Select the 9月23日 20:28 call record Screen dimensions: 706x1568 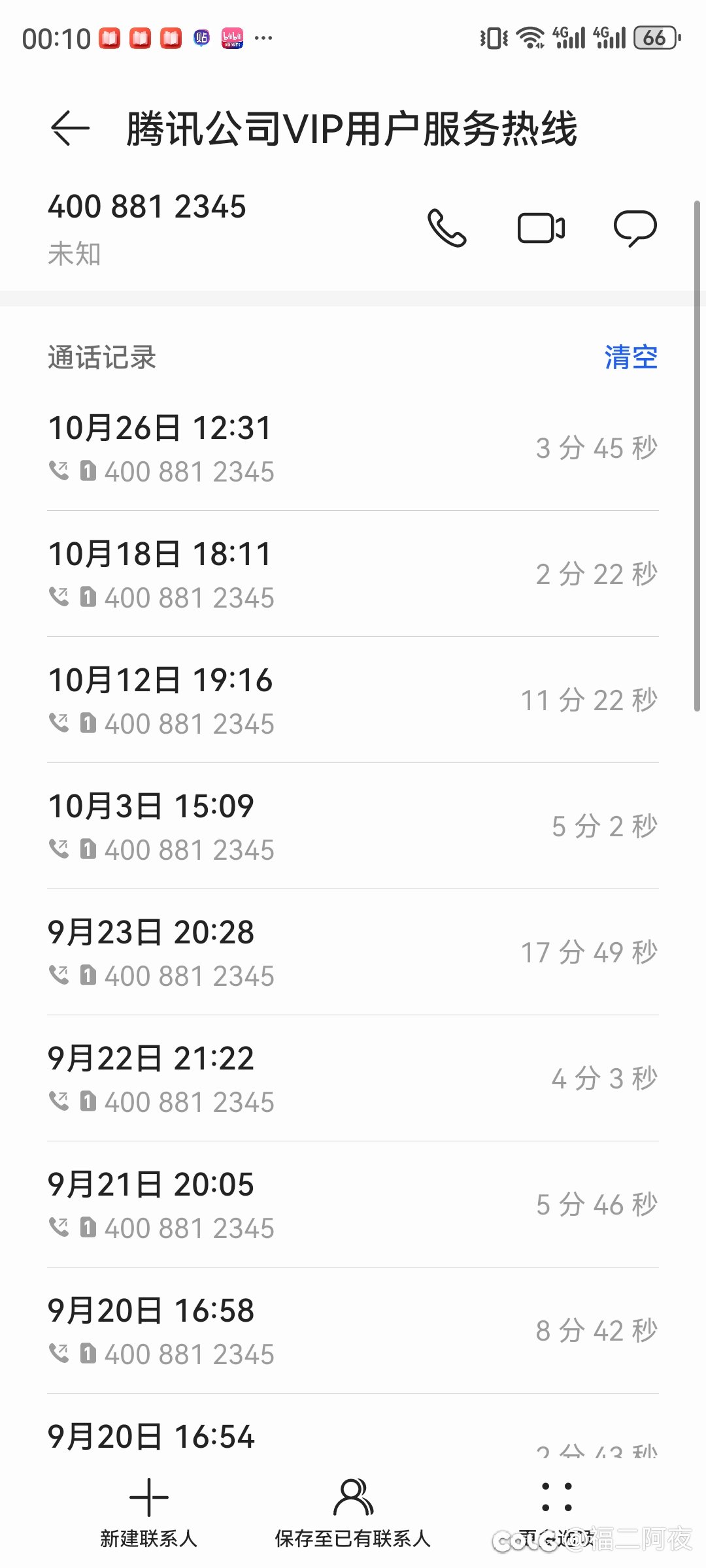click(353, 953)
